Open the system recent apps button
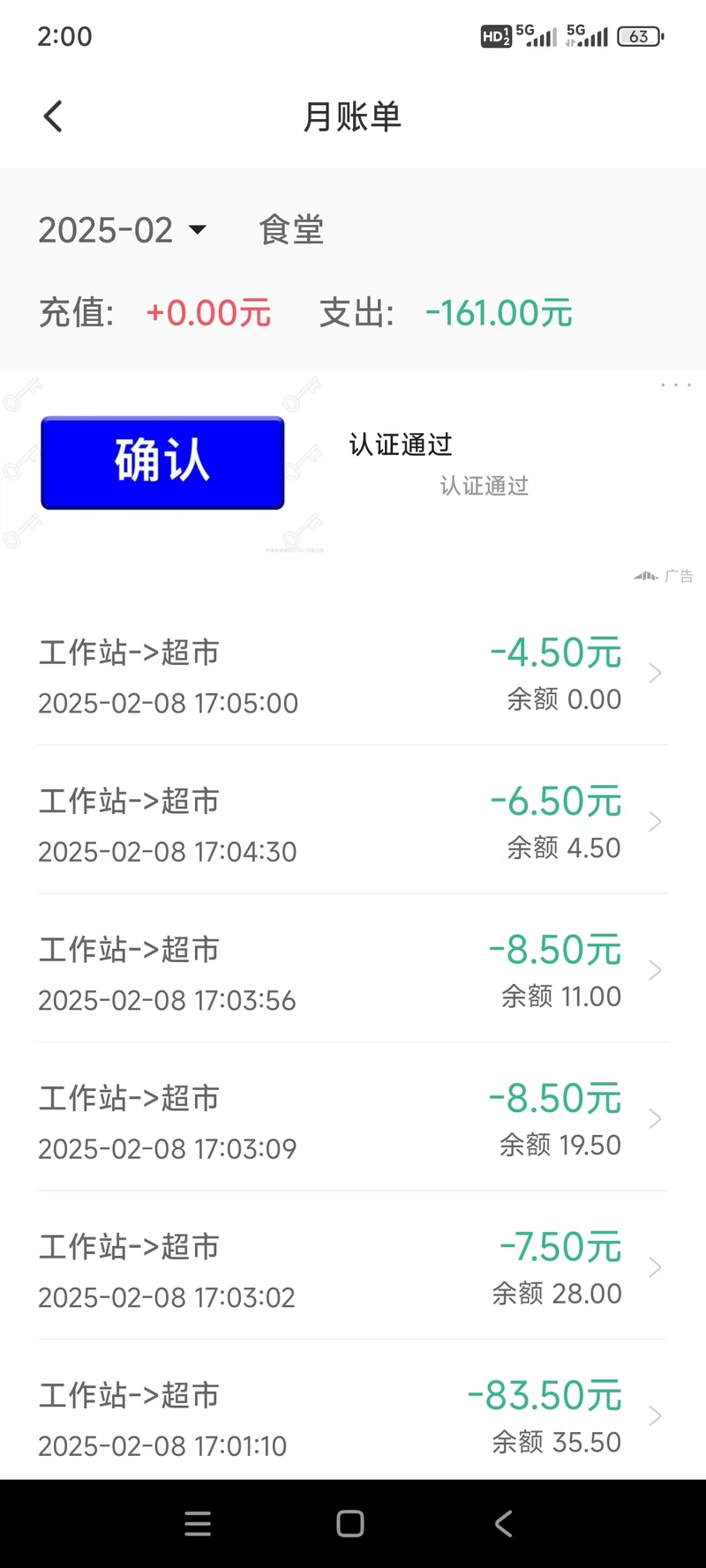 [198, 1524]
